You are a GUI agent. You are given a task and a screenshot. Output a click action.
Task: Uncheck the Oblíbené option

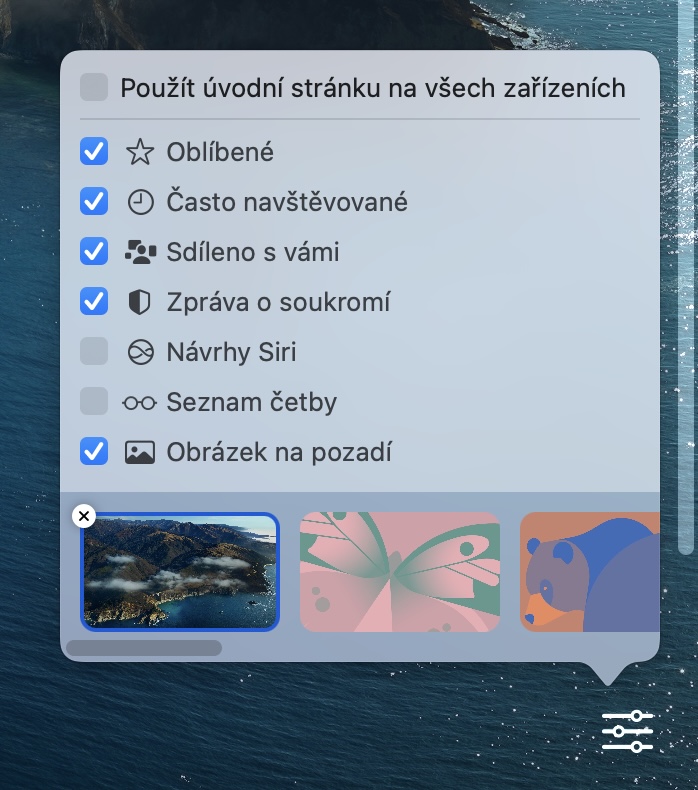coord(94,152)
